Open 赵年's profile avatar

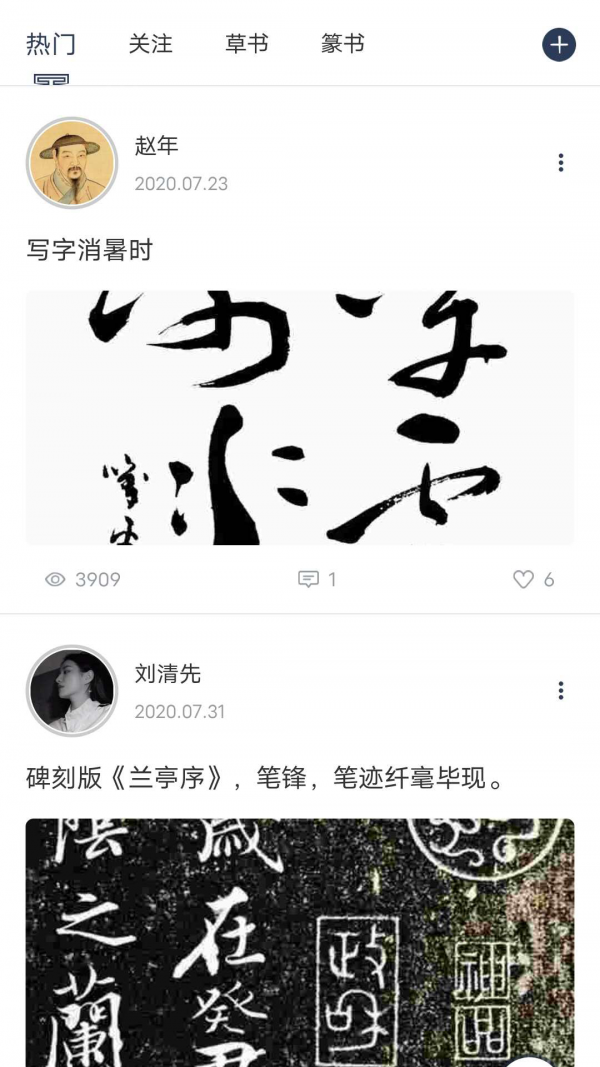72,163
